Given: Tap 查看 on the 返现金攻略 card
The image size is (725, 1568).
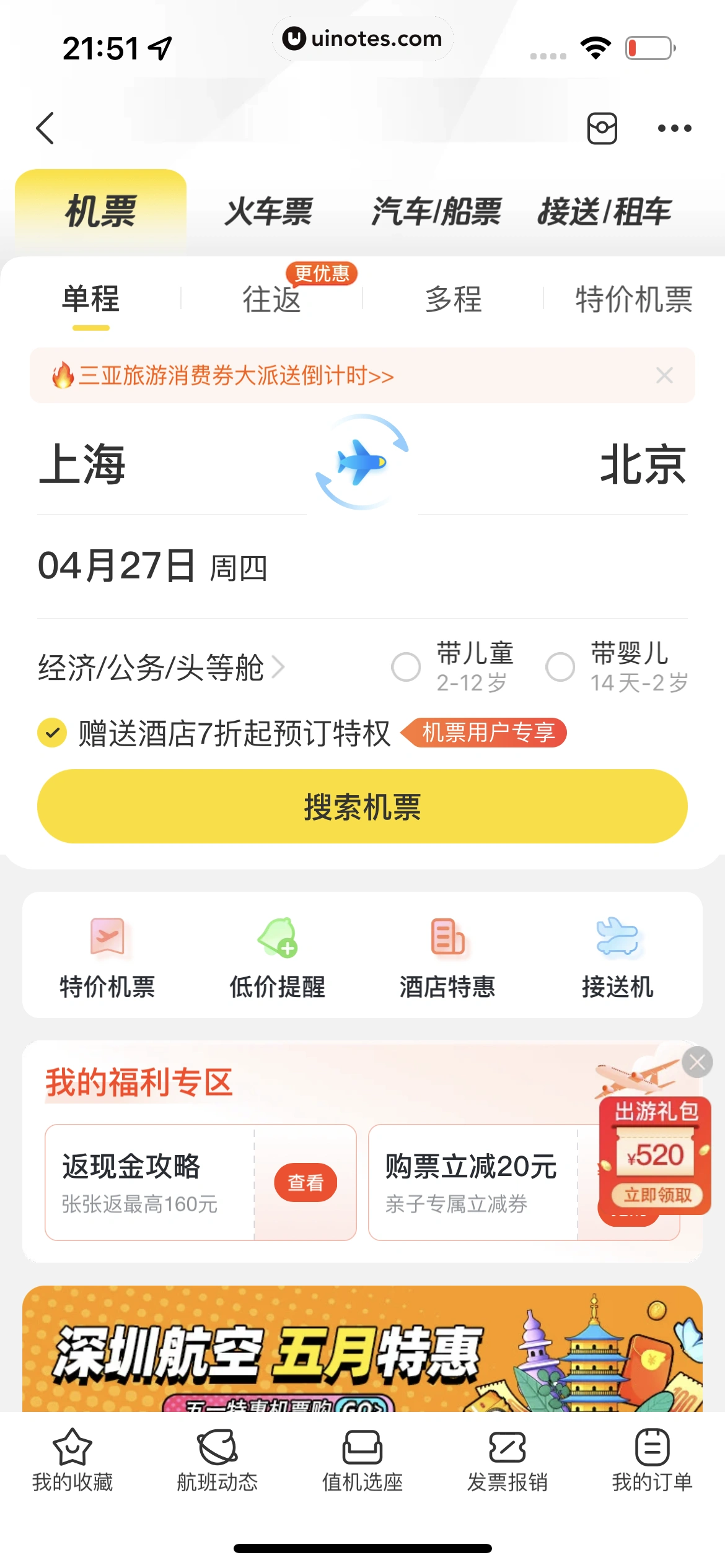Looking at the screenshot, I should click(305, 1182).
